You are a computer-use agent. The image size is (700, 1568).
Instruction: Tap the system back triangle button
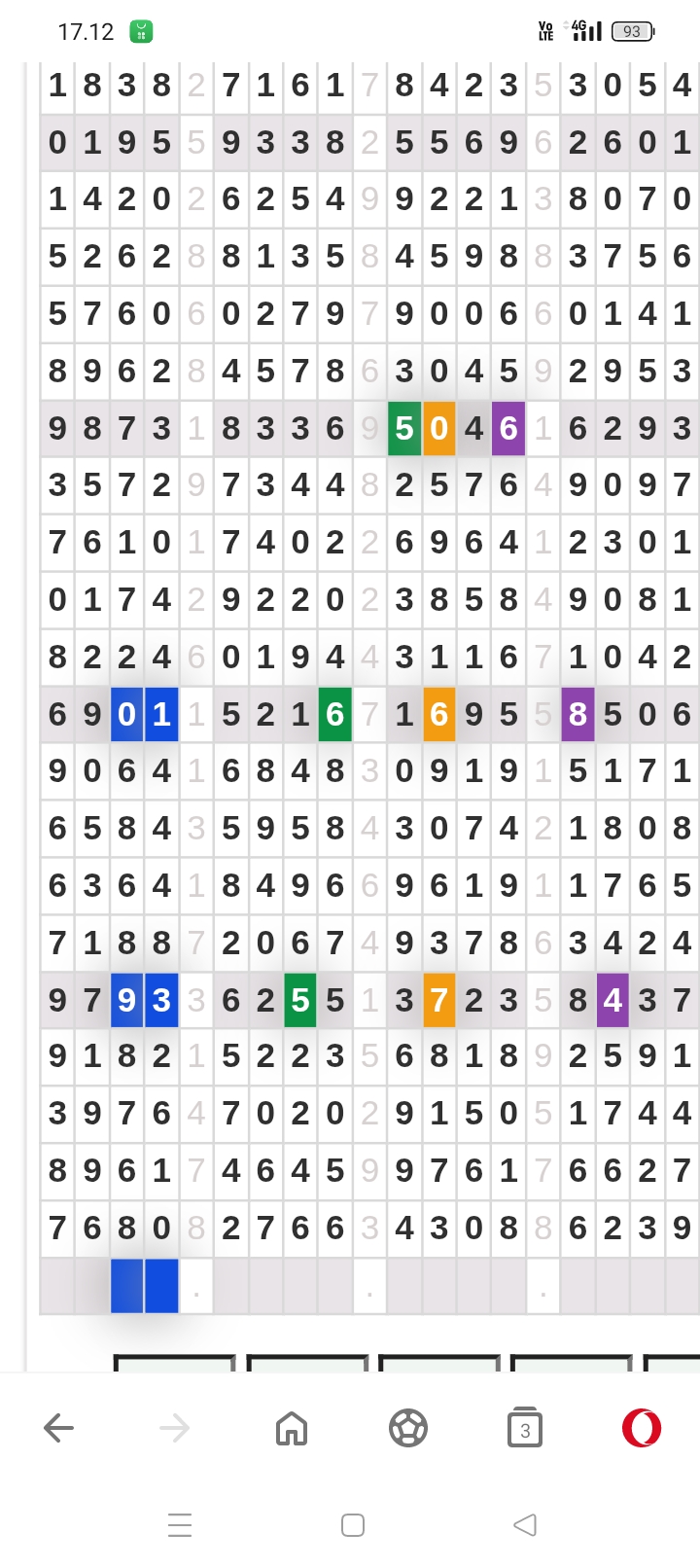[525, 1524]
